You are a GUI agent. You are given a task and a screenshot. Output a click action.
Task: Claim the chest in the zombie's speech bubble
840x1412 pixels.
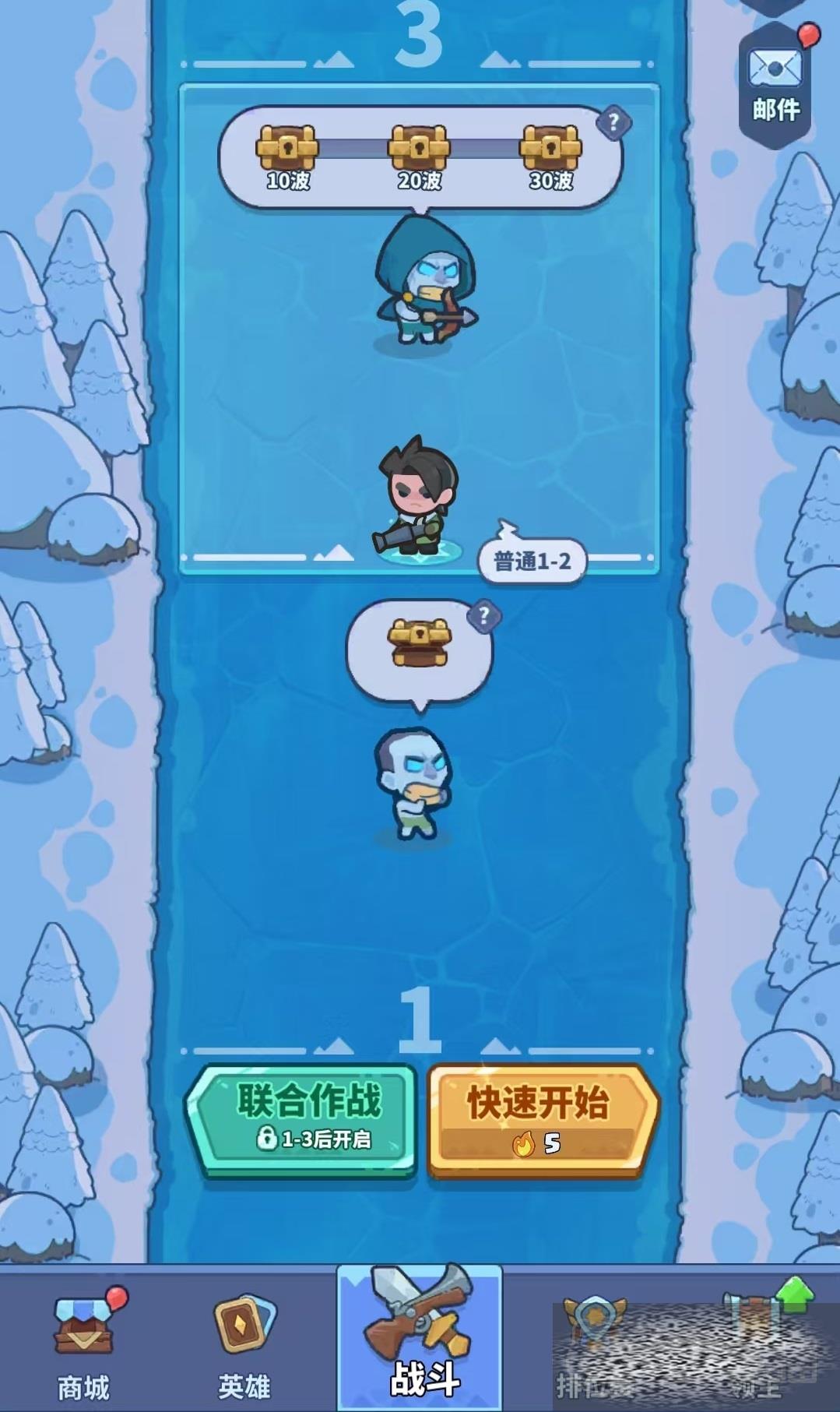point(420,643)
